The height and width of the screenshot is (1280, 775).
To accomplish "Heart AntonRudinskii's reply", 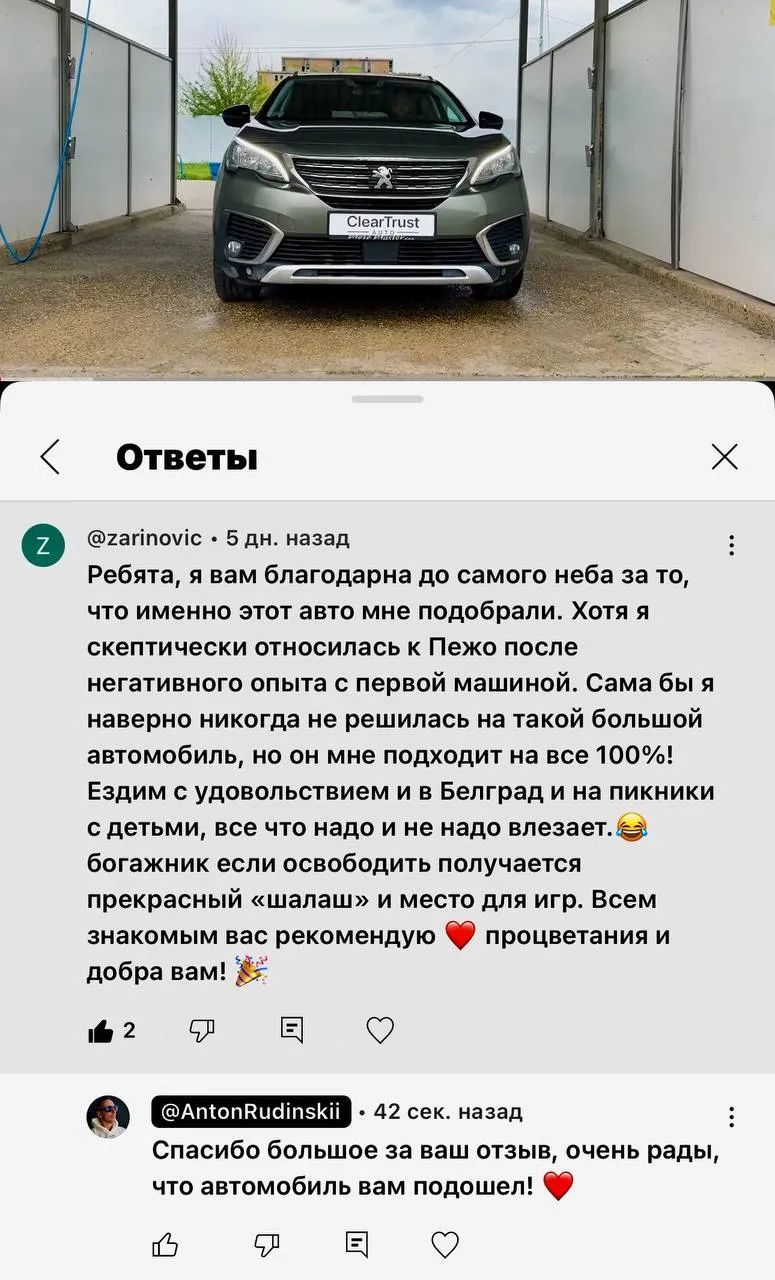I will pyautogui.click(x=445, y=1244).
